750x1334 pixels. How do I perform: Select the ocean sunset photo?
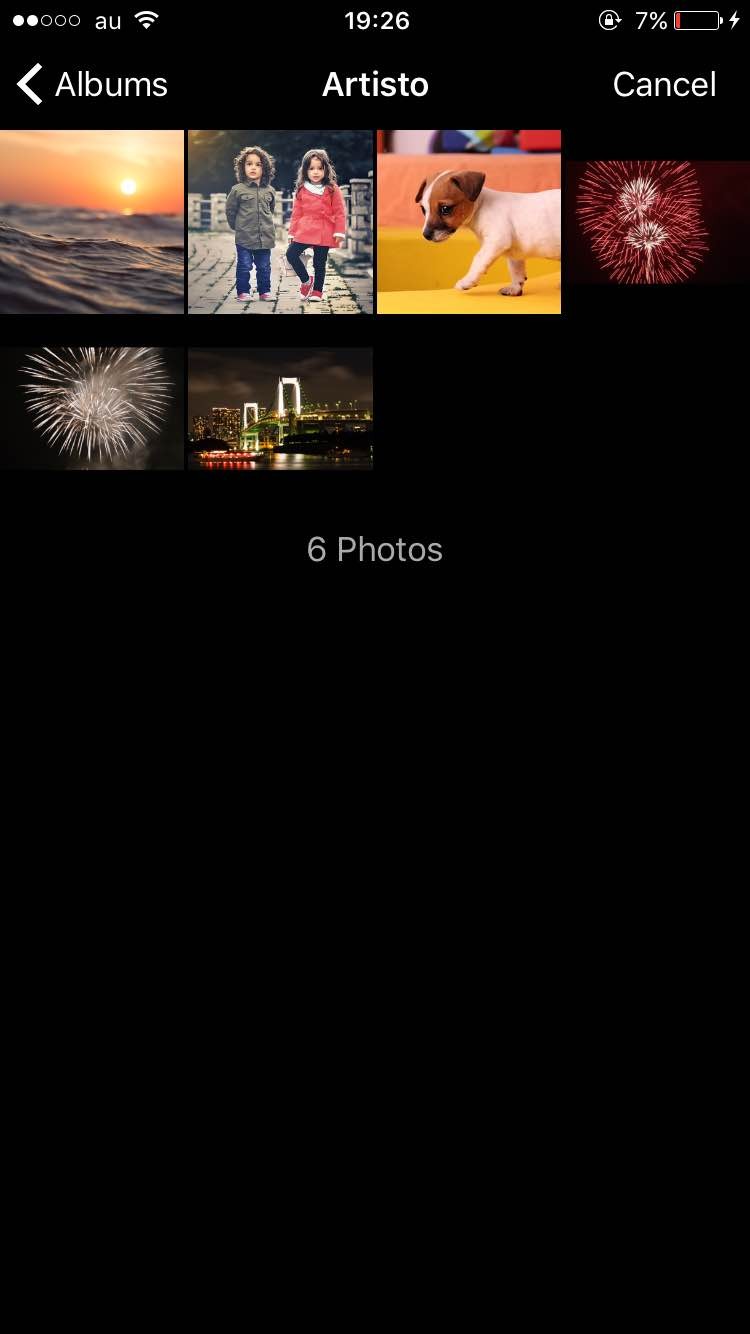coord(92,222)
